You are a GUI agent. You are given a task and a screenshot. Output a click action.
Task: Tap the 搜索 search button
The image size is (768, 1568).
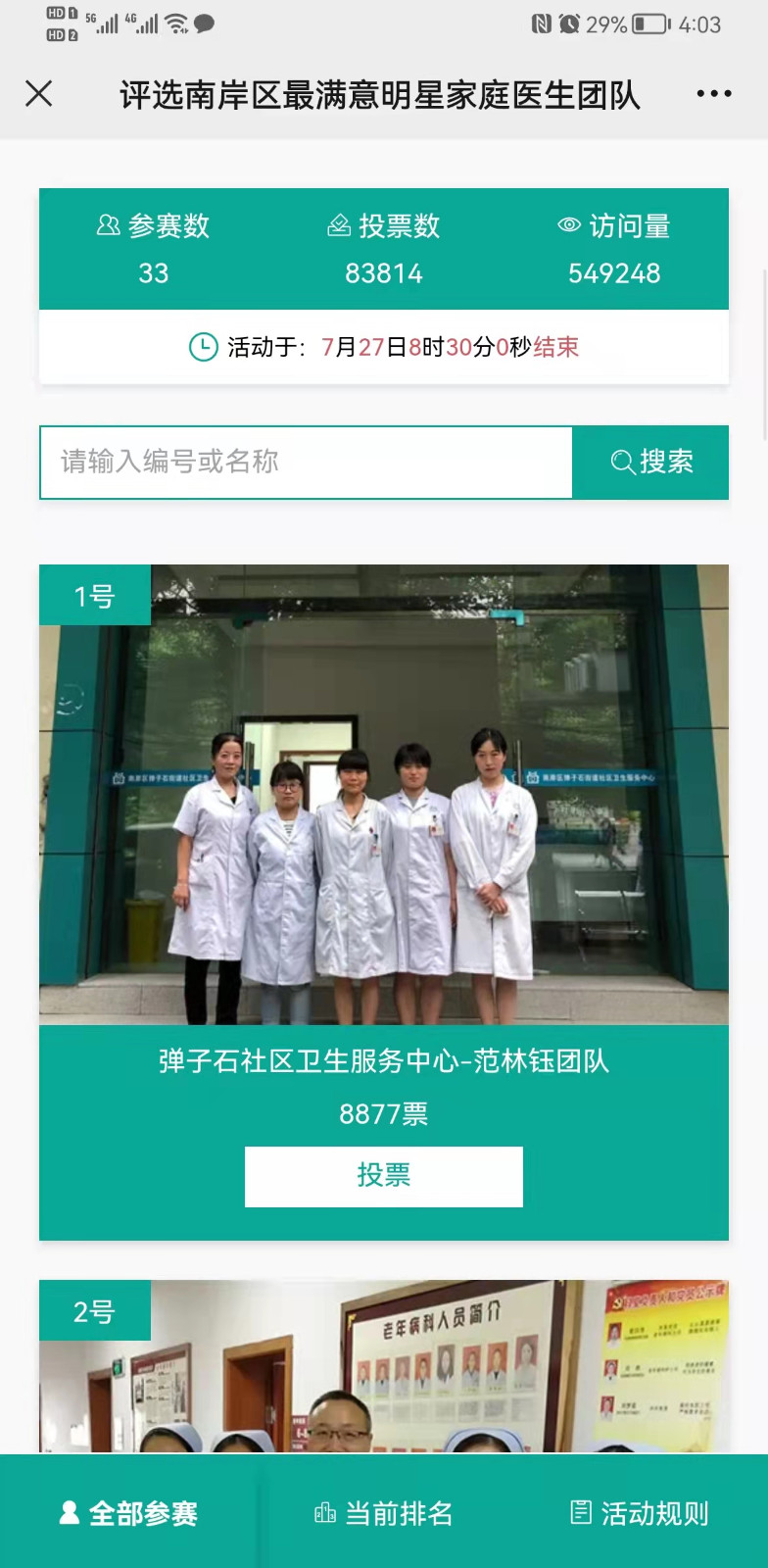(651, 462)
